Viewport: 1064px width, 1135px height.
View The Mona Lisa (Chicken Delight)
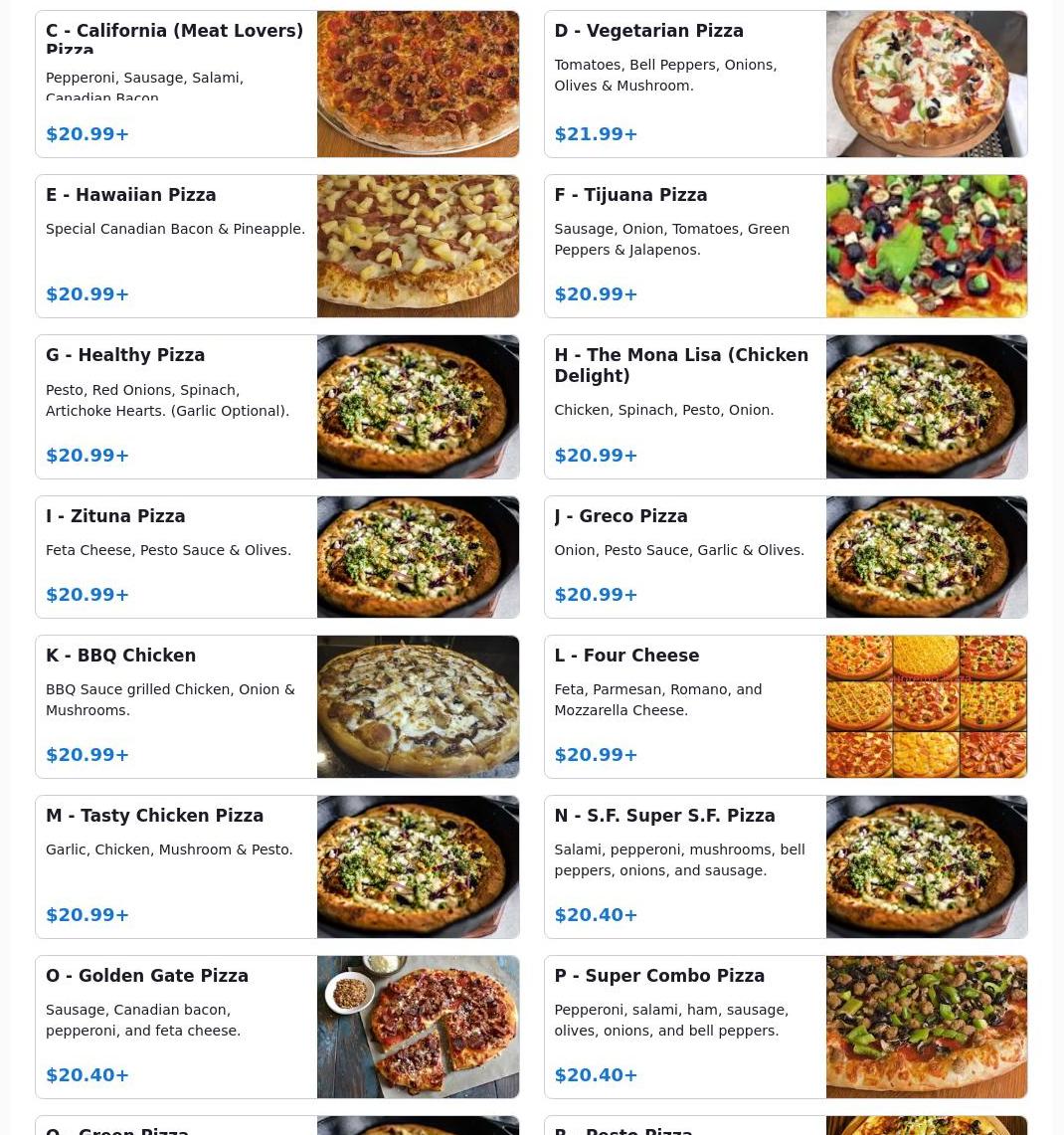coord(786,407)
